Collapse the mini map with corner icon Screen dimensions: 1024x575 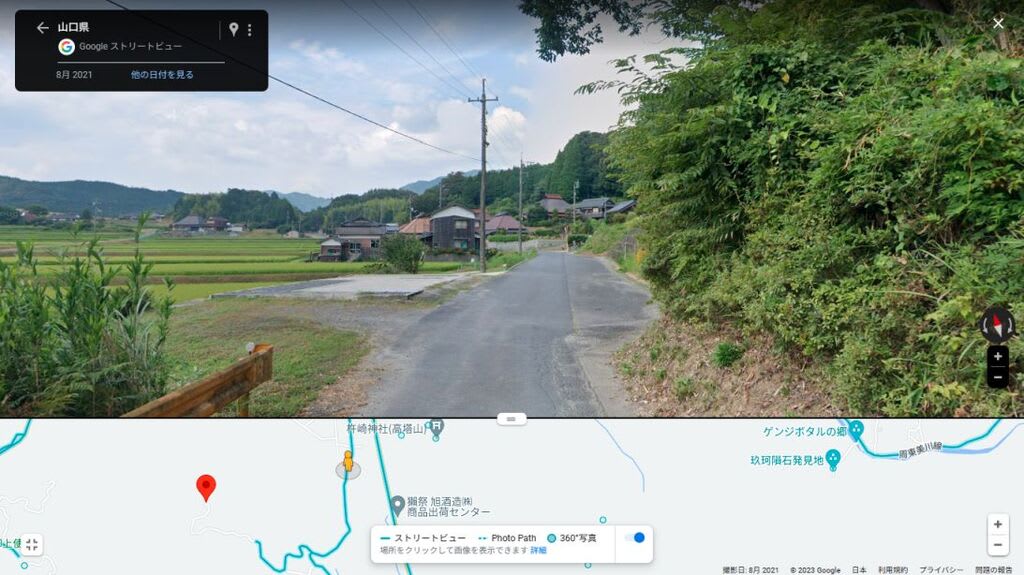tap(32, 544)
